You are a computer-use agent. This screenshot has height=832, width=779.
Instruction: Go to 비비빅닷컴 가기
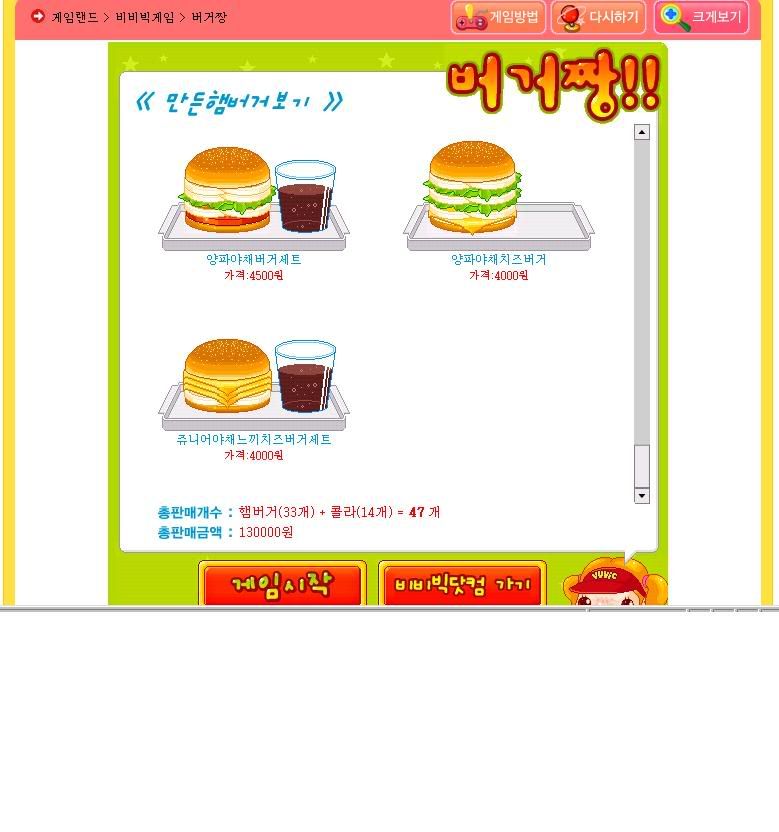[462, 585]
